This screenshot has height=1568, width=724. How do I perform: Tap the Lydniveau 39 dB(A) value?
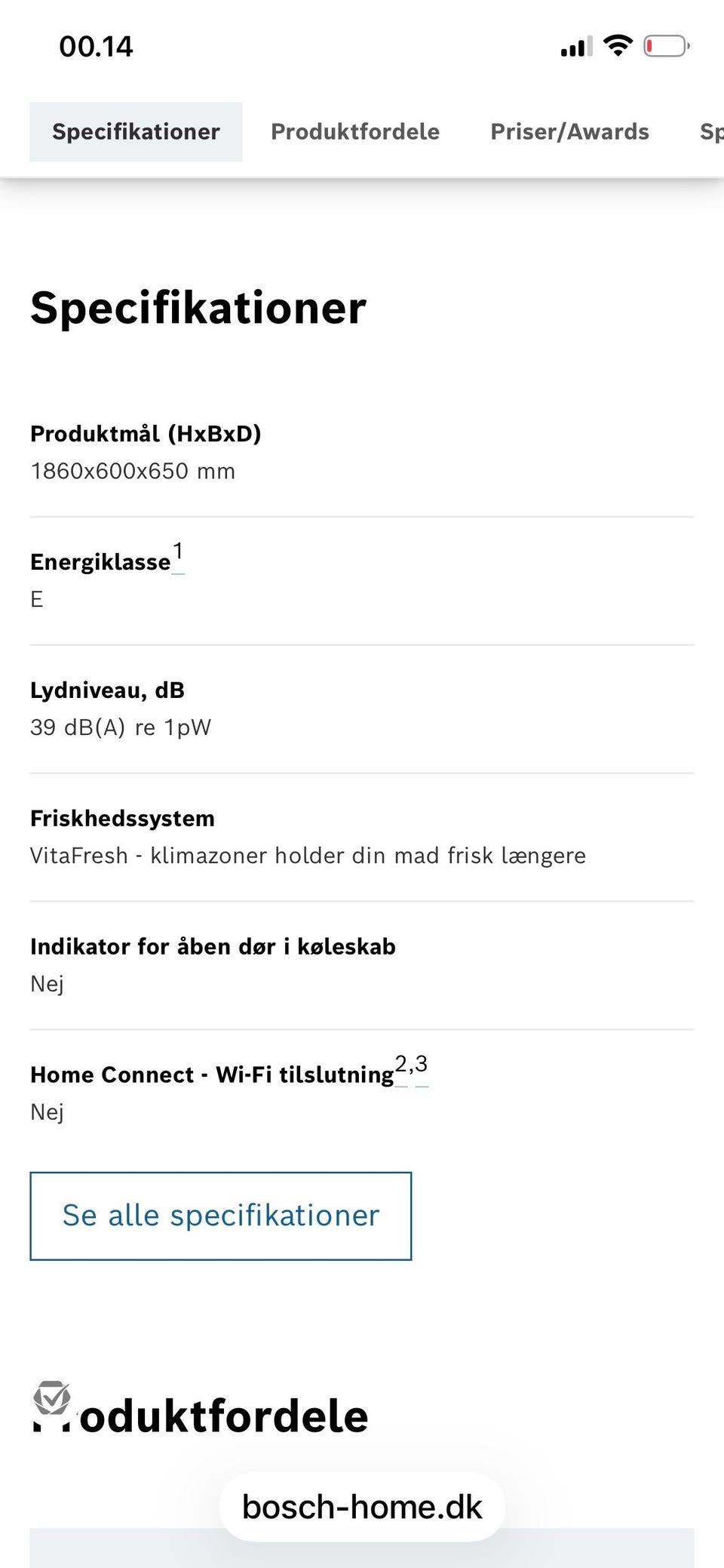coord(121,727)
